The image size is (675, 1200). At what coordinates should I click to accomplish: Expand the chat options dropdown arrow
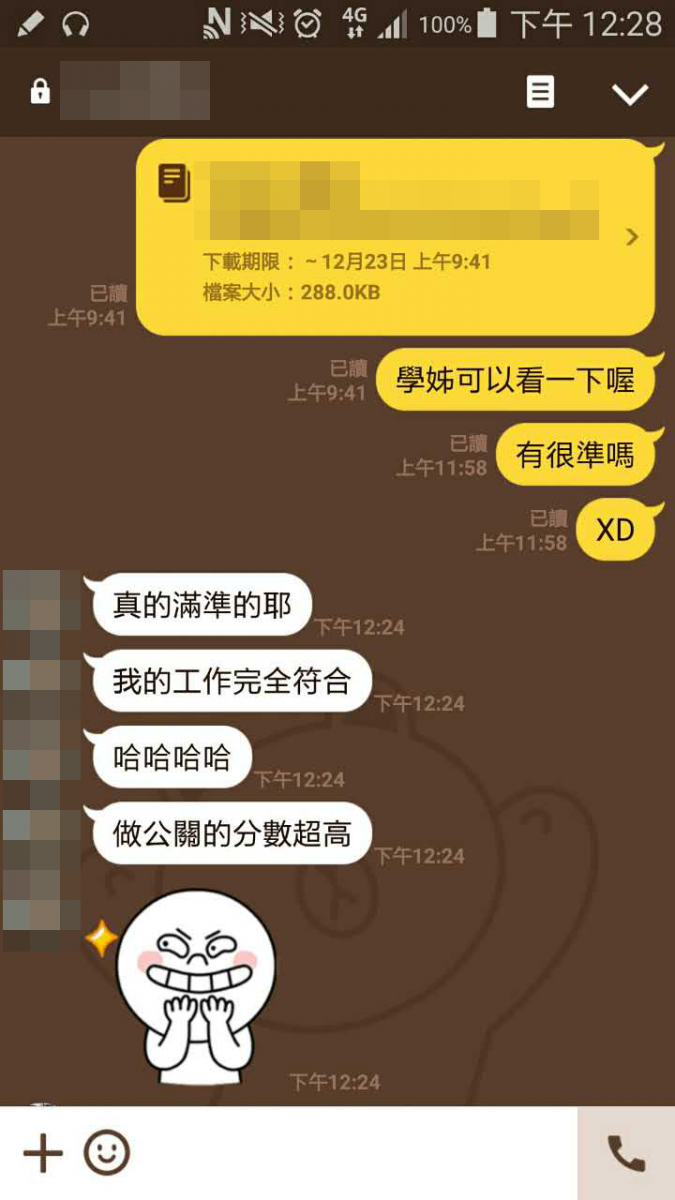point(630,94)
